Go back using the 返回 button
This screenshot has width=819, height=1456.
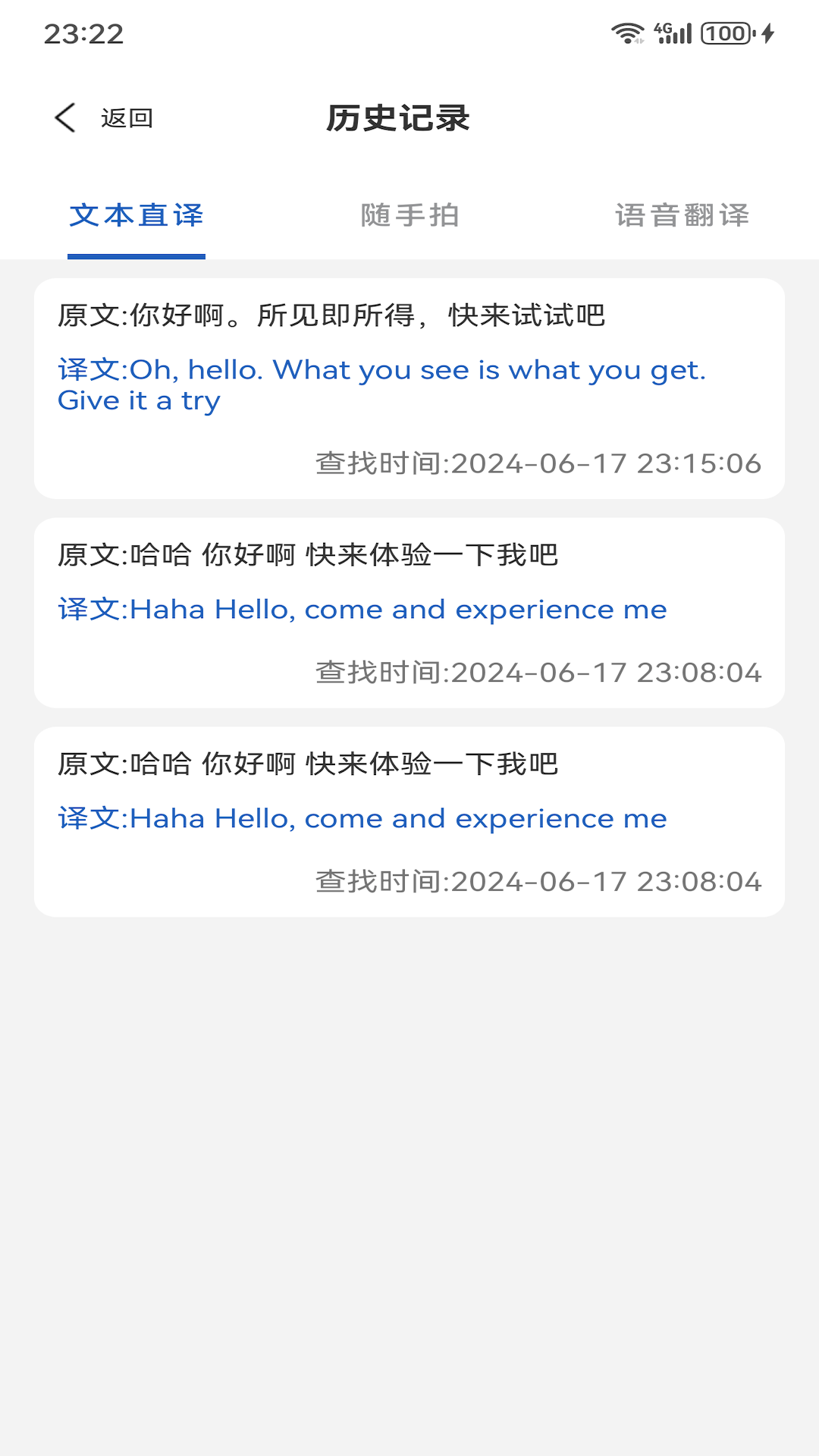(105, 118)
